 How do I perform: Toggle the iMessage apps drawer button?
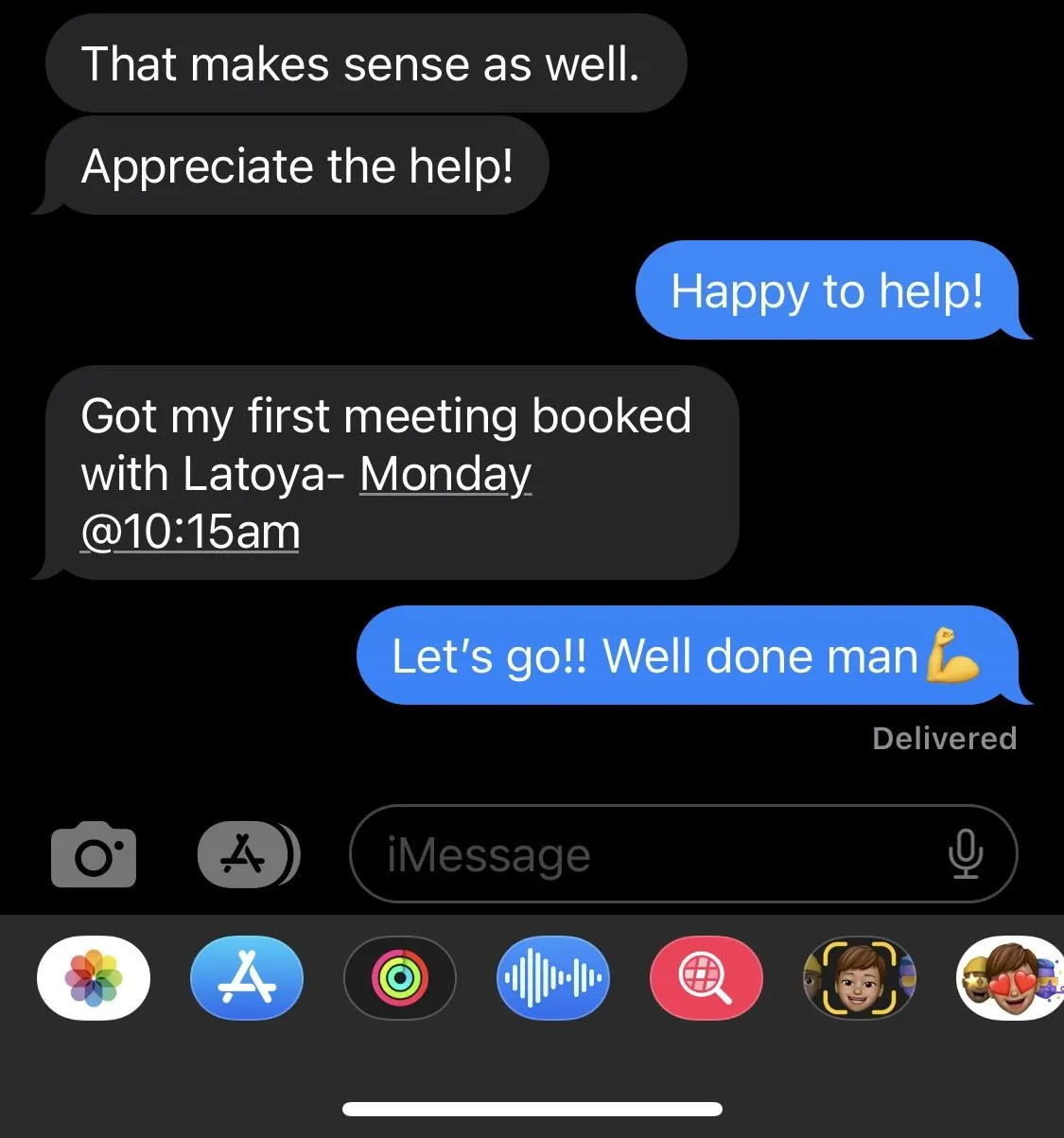tap(248, 855)
